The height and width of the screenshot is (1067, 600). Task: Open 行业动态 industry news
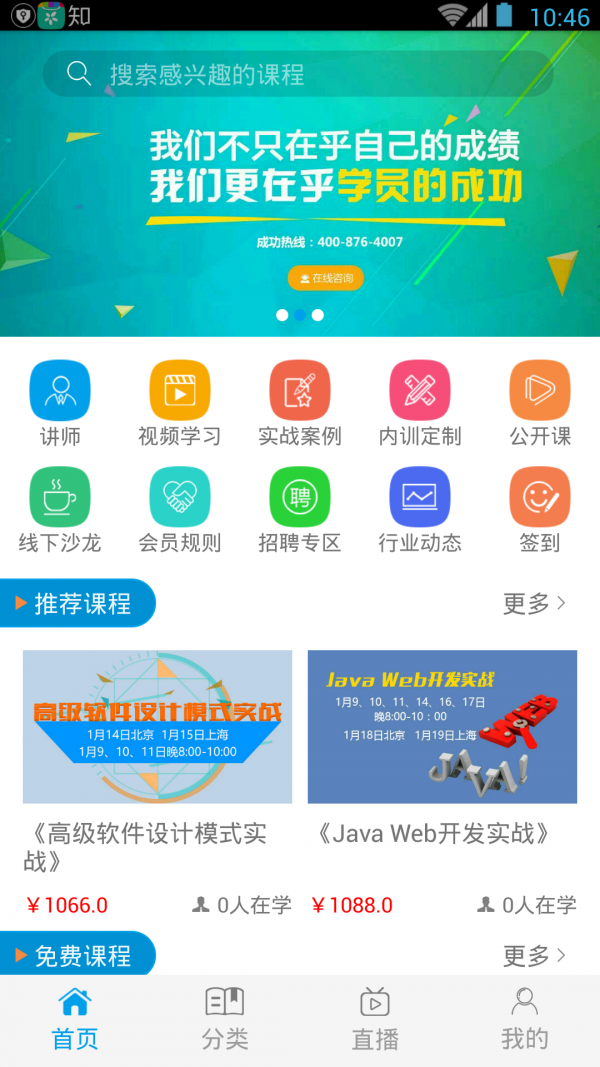click(420, 510)
